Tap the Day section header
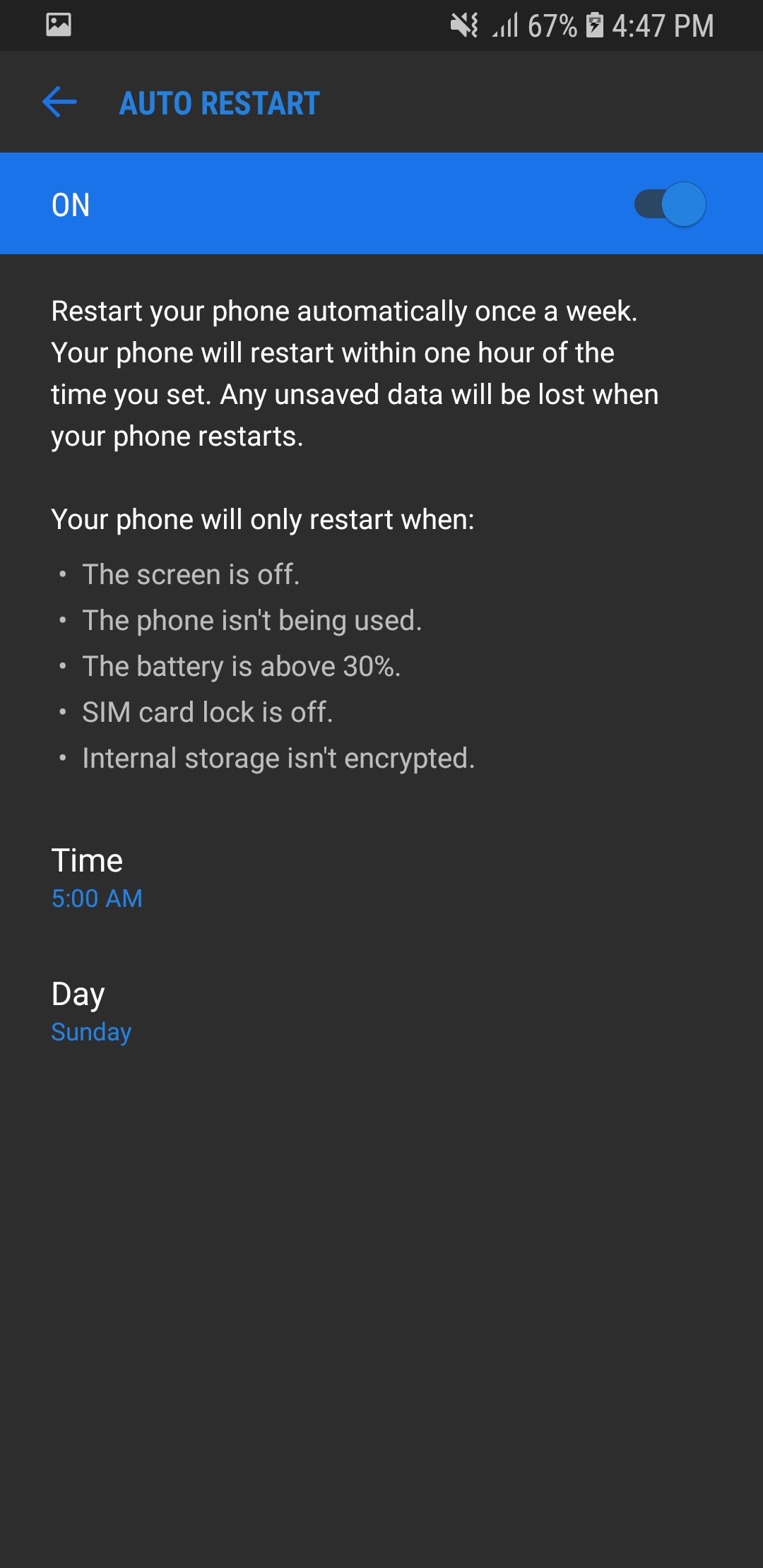The image size is (763, 1568). tap(77, 993)
